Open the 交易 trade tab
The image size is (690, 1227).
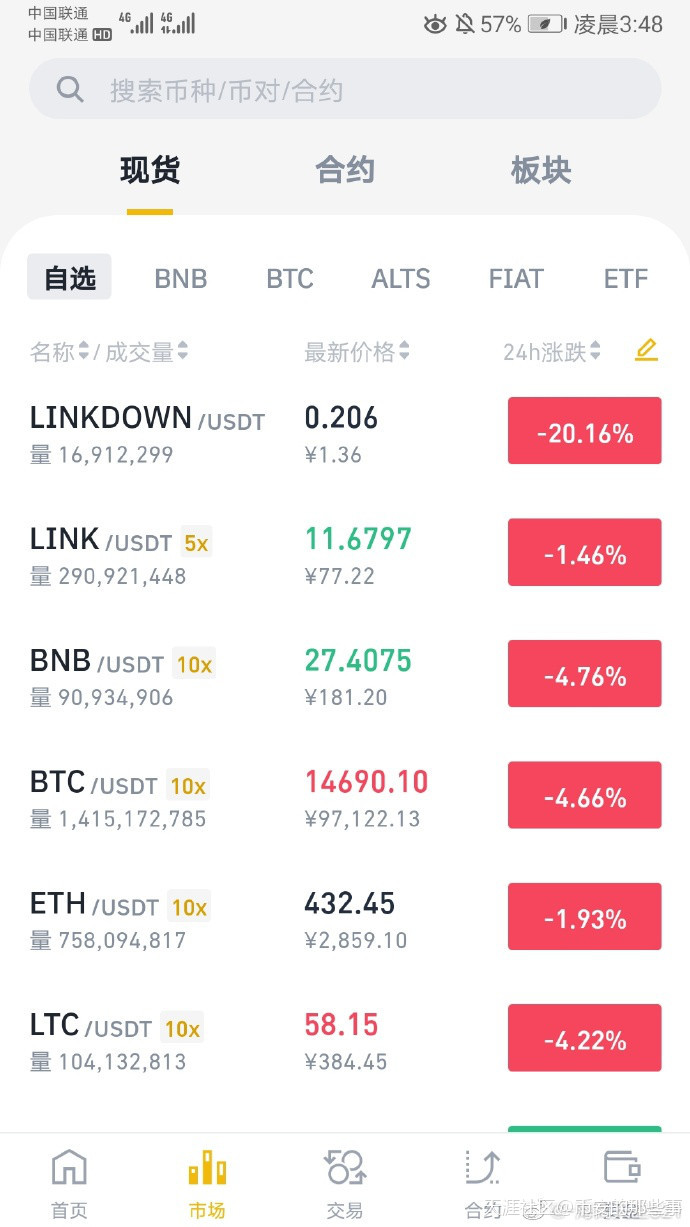(345, 1183)
